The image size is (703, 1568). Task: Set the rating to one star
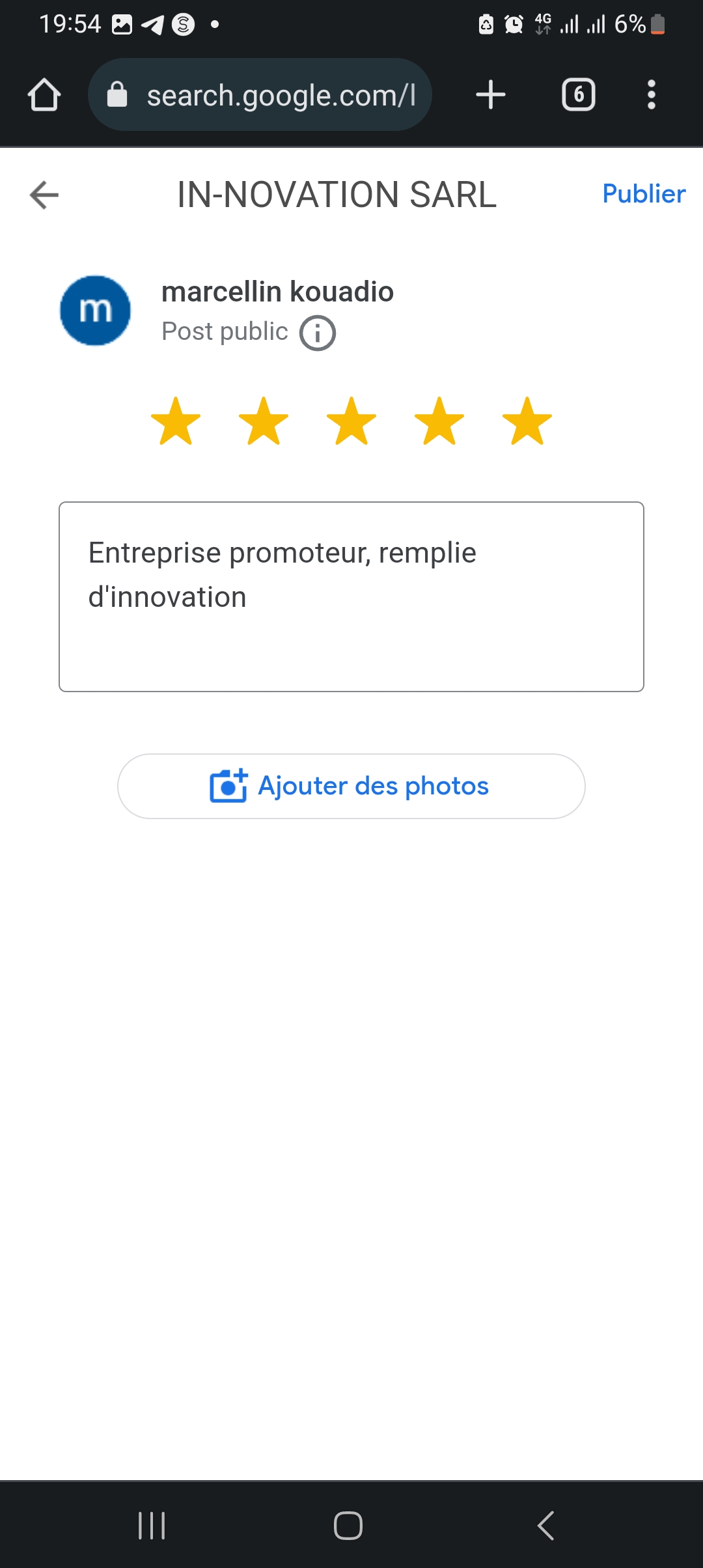pyautogui.click(x=176, y=422)
